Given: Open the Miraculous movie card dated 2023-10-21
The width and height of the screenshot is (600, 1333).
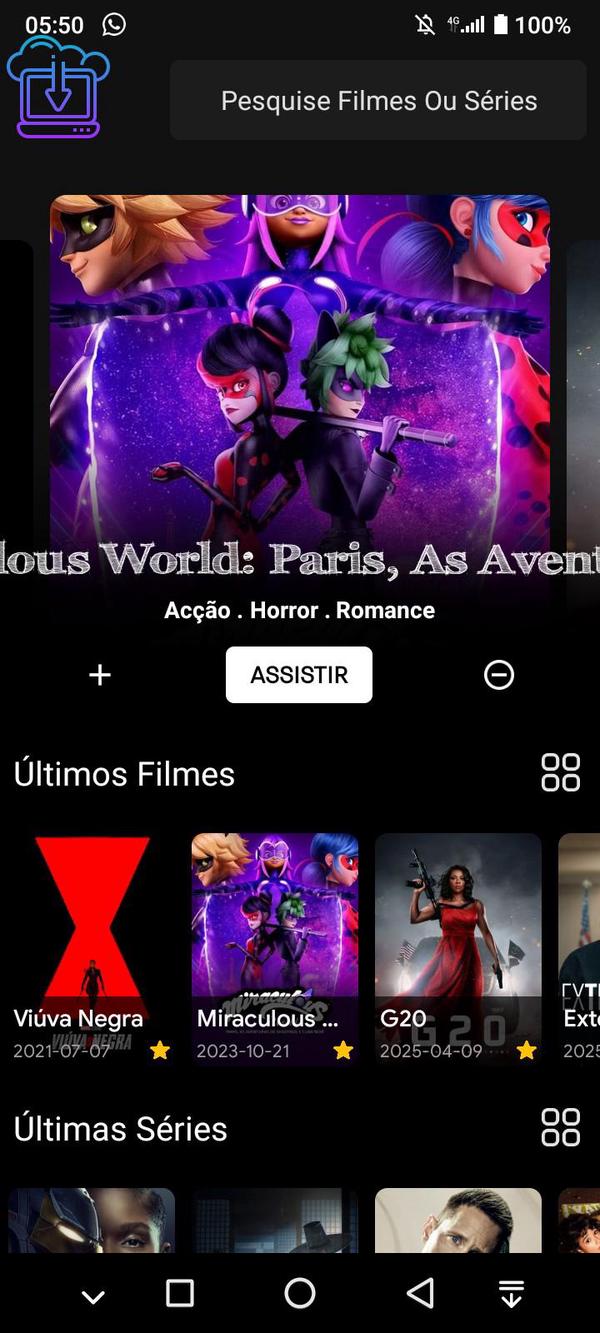Looking at the screenshot, I should click(275, 948).
